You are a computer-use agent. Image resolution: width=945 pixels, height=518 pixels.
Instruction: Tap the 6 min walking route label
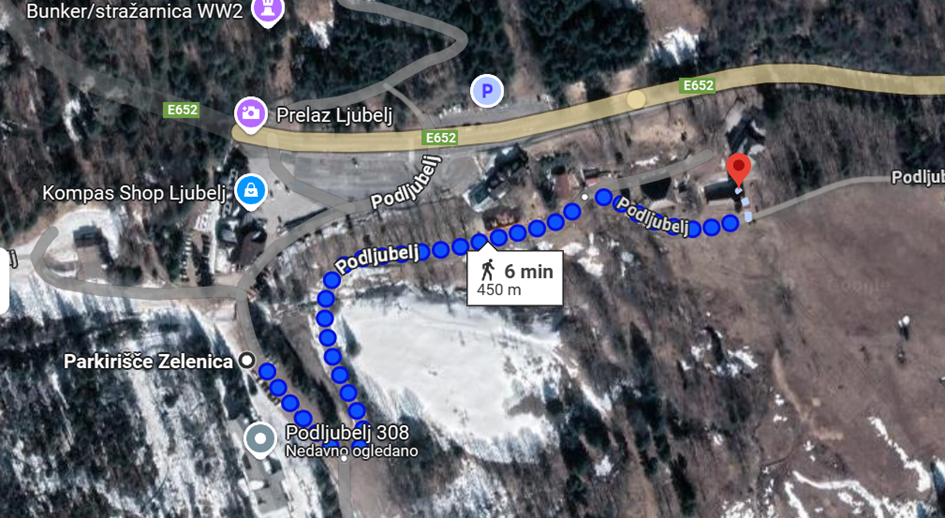(x=515, y=278)
